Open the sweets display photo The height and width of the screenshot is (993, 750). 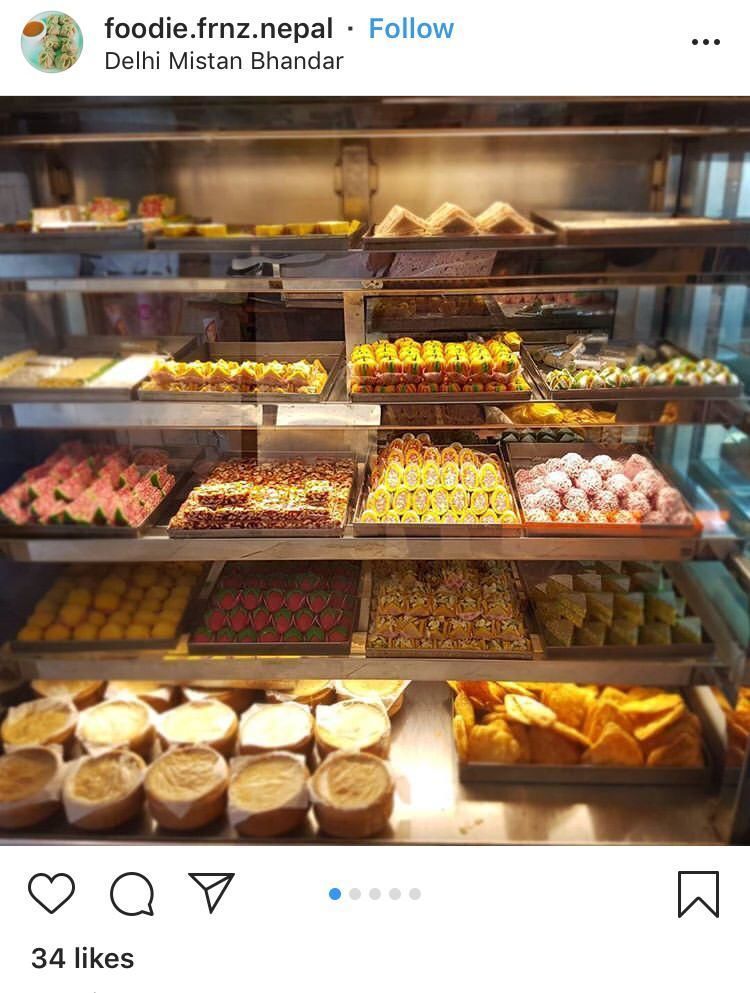375,470
